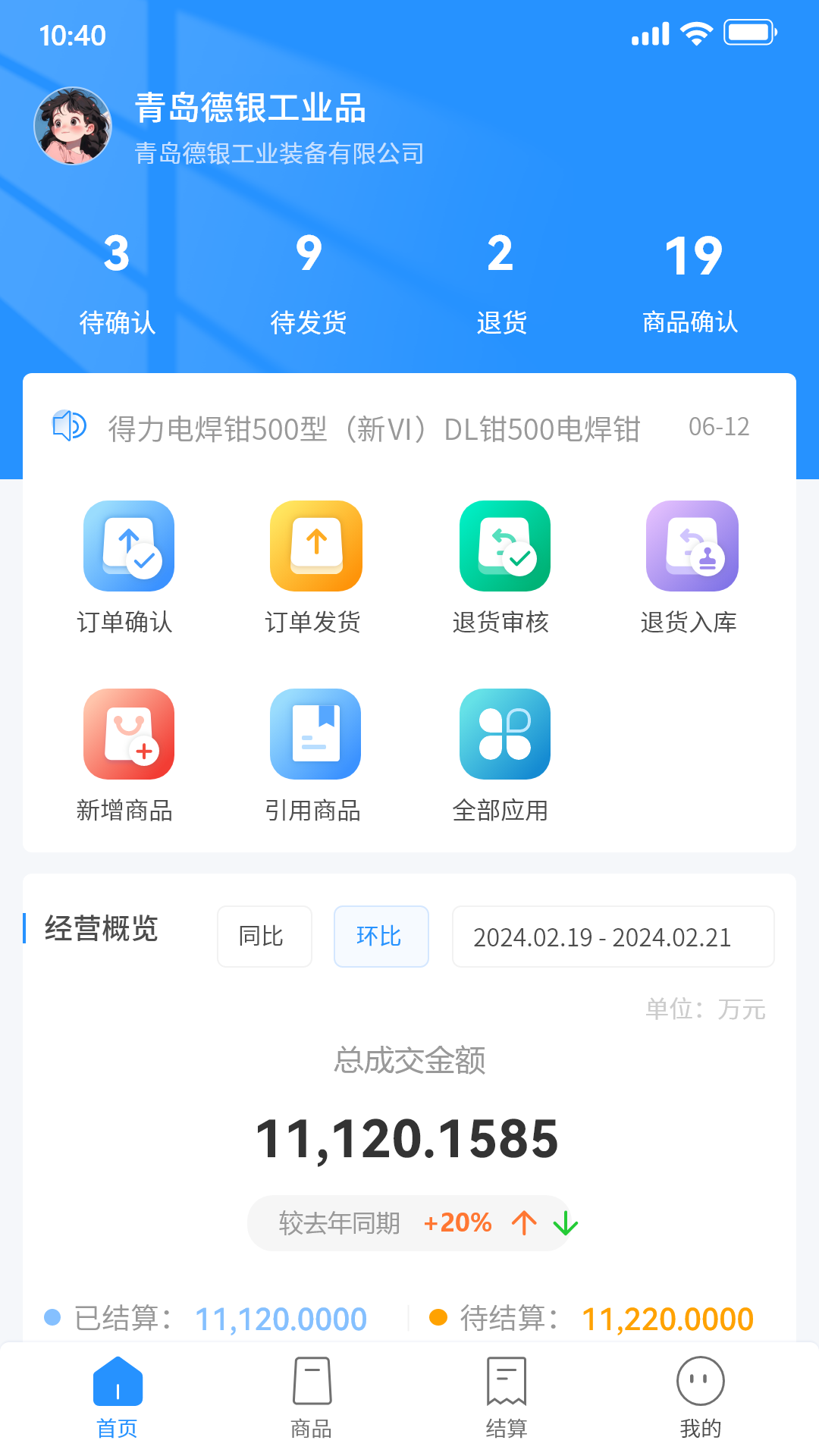This screenshot has width=819, height=1456.
Task: Open 引用商品 (reference product) shortcut
Action: coord(315,733)
